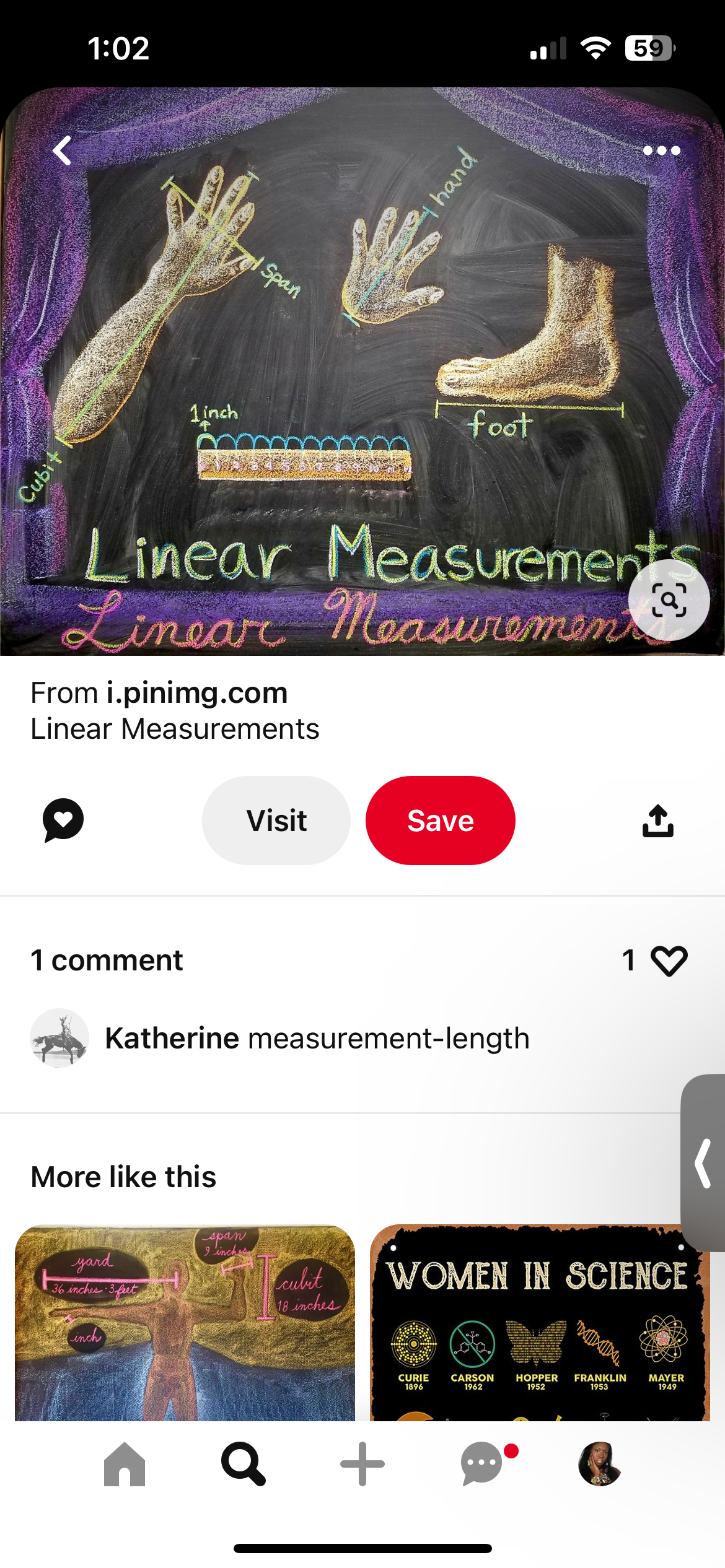Screen dimensions: 725x1568
Task: Switch to the Search tab
Action: pos(243,1464)
